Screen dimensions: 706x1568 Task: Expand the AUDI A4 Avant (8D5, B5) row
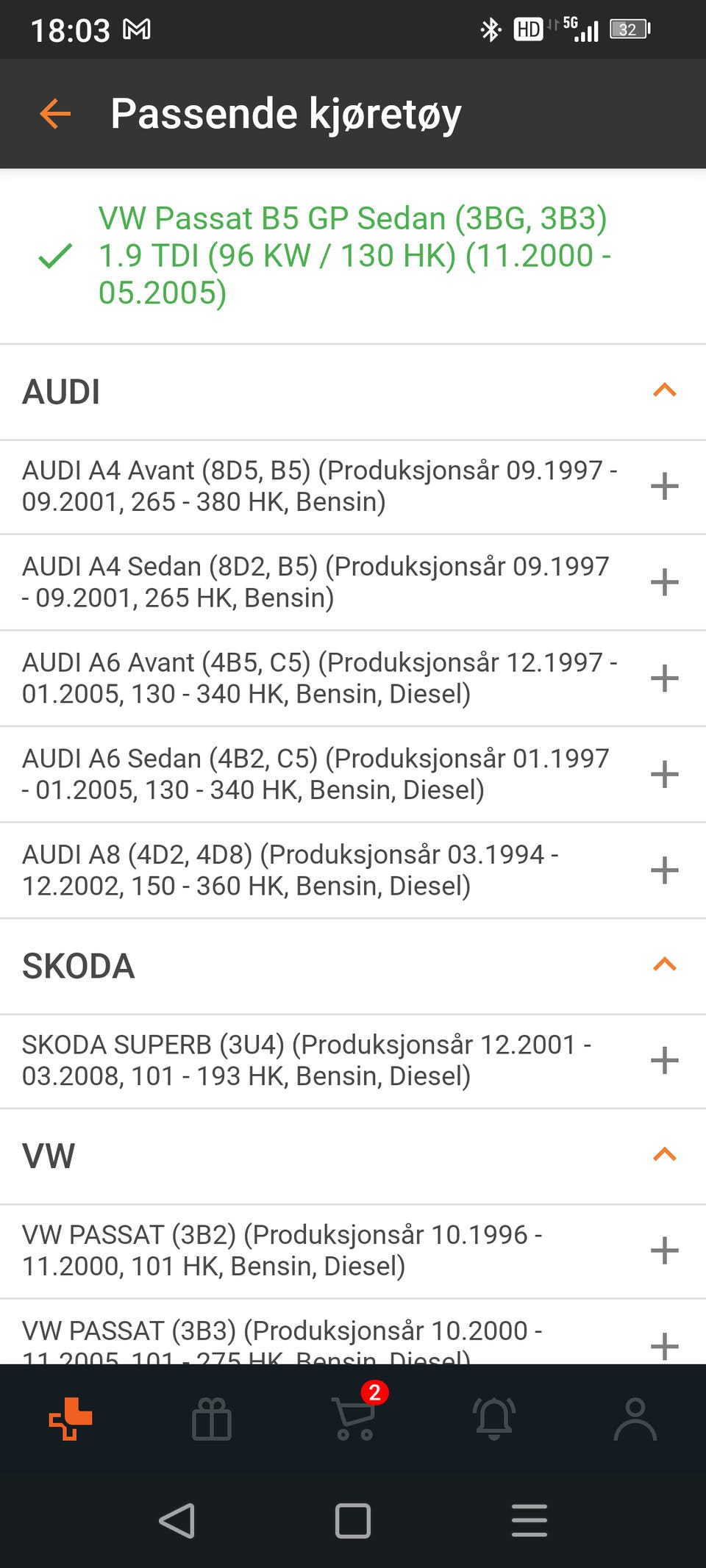(664, 487)
